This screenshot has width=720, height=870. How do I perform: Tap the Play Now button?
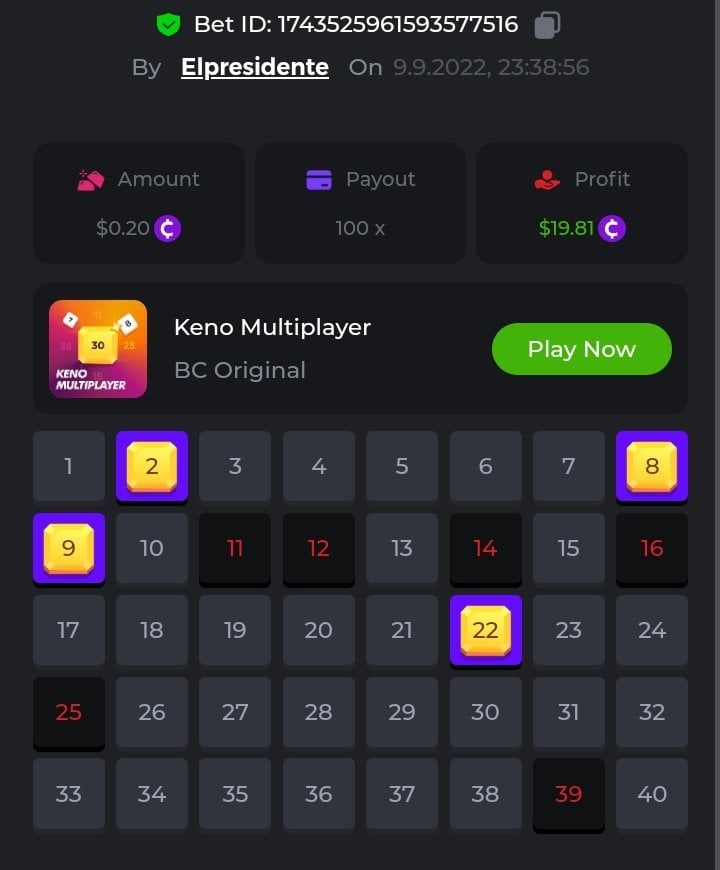tap(581, 349)
